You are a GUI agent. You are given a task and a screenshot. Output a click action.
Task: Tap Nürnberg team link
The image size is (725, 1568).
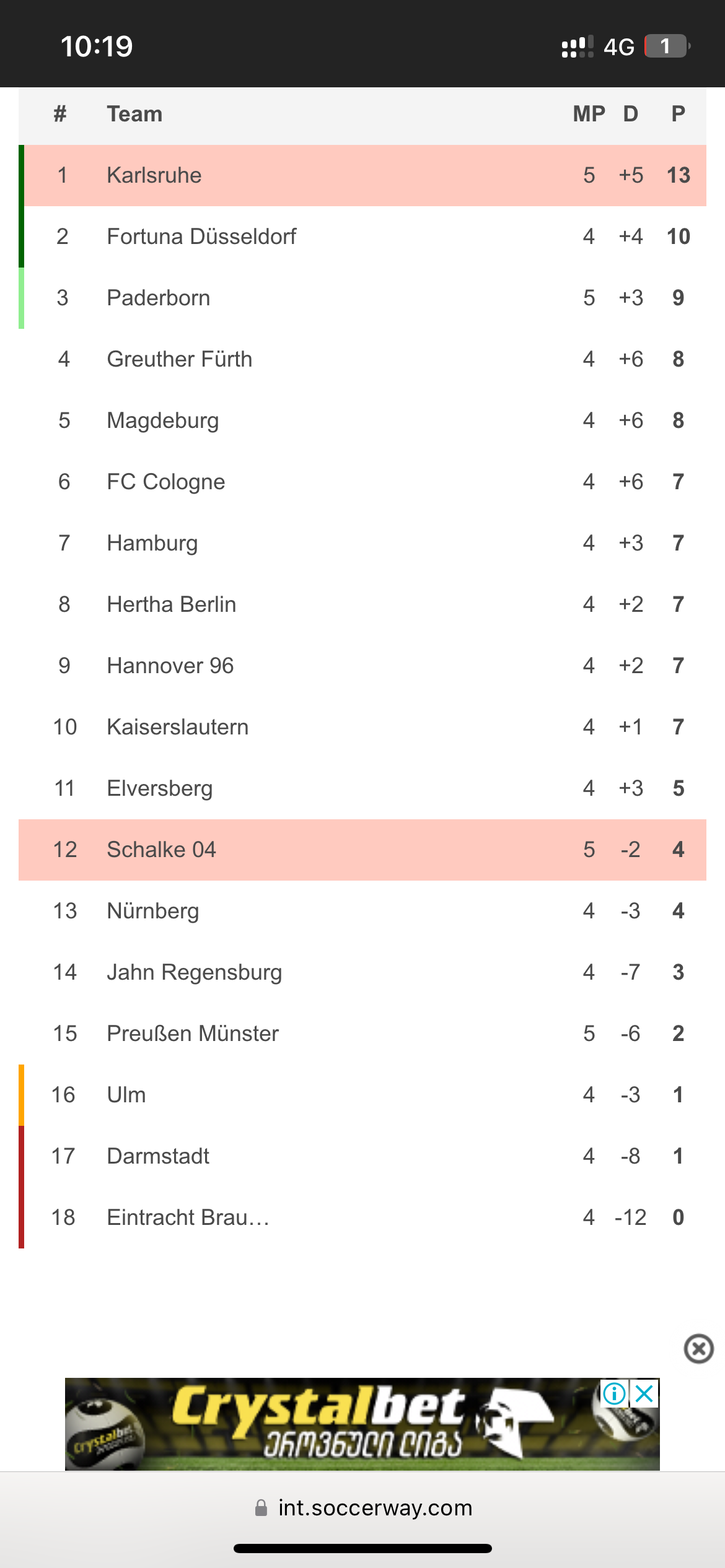[x=153, y=911]
